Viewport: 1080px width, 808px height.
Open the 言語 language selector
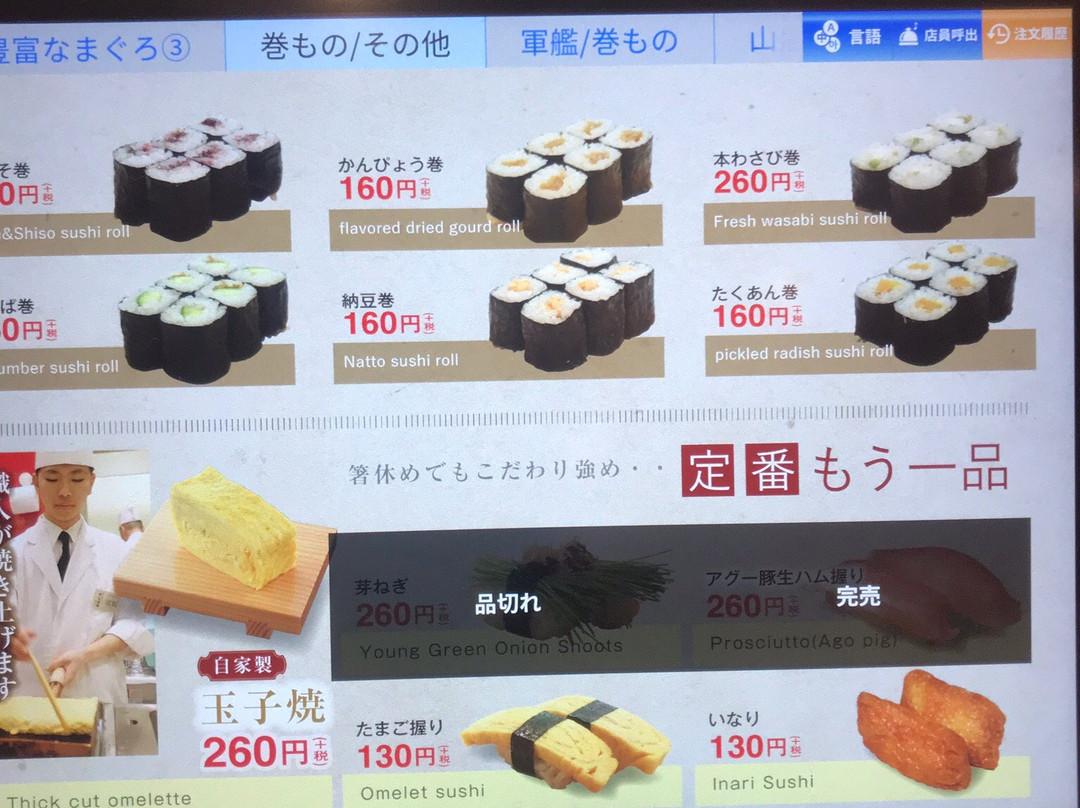[848, 35]
